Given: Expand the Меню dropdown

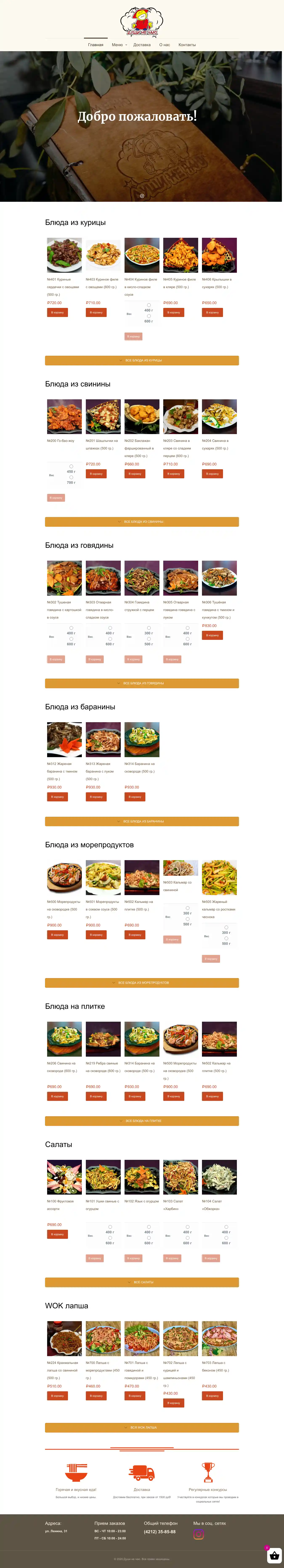Looking at the screenshot, I should pyautogui.click(x=119, y=44).
